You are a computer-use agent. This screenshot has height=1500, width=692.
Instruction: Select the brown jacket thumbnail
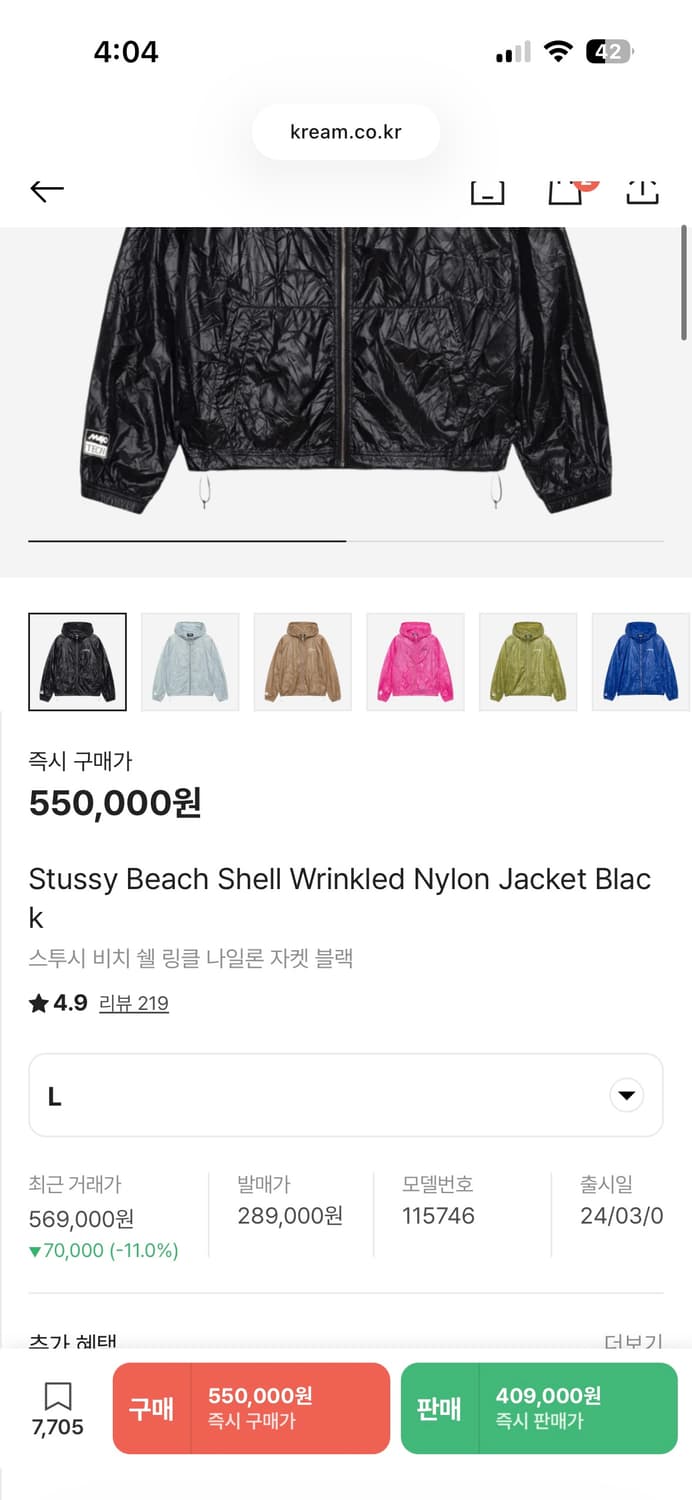pyautogui.click(x=302, y=662)
